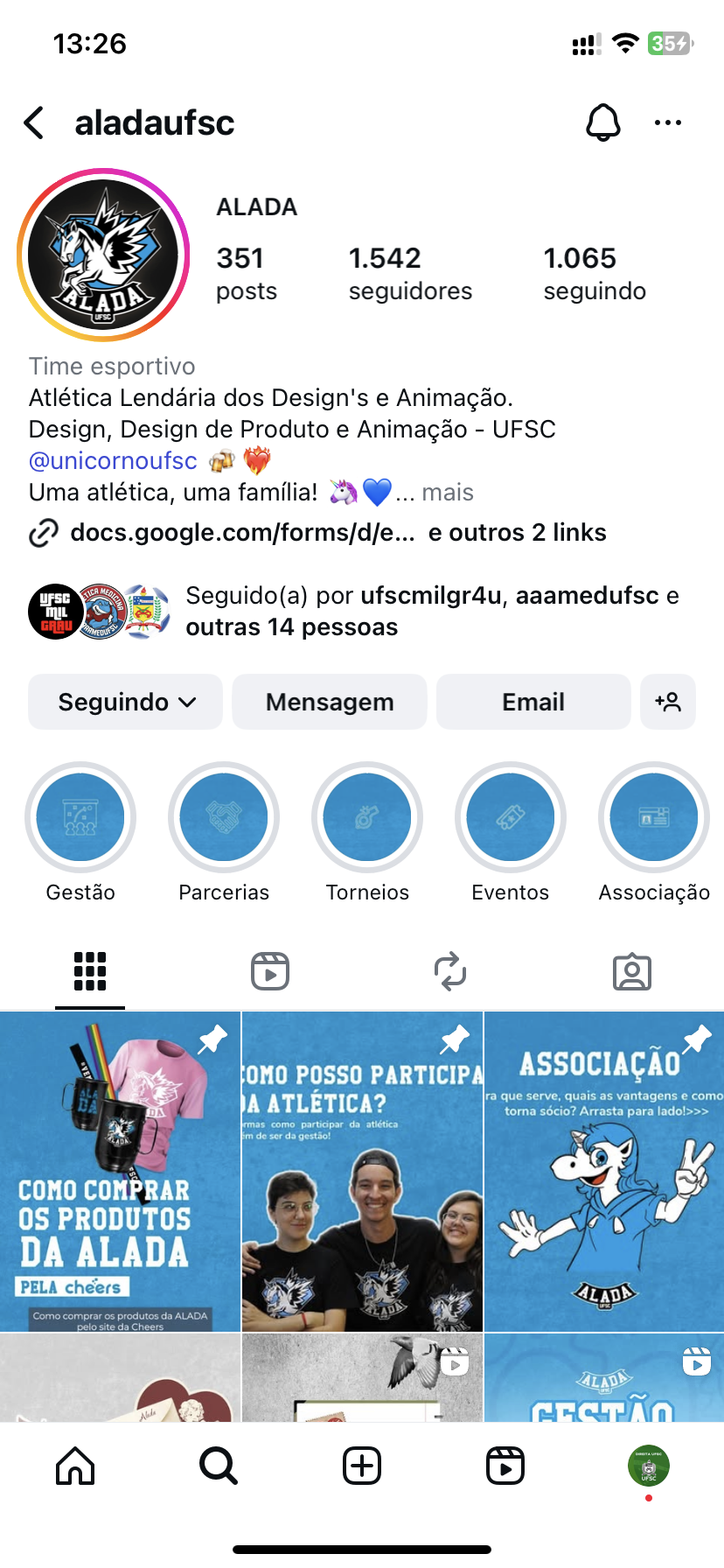
Task: Open the Torneios highlight
Action: 367,818
